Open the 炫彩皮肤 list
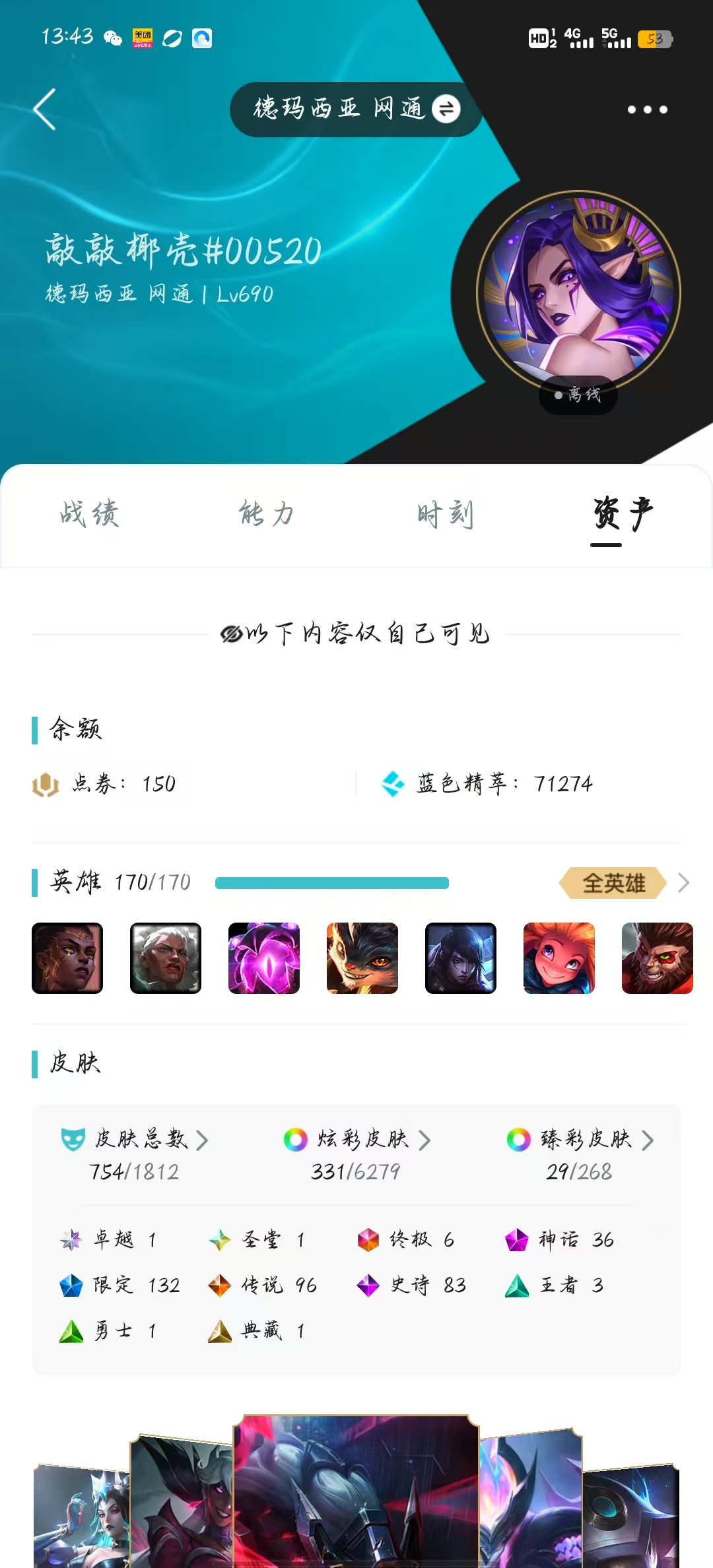Image resolution: width=713 pixels, height=1568 pixels. pos(356,1155)
